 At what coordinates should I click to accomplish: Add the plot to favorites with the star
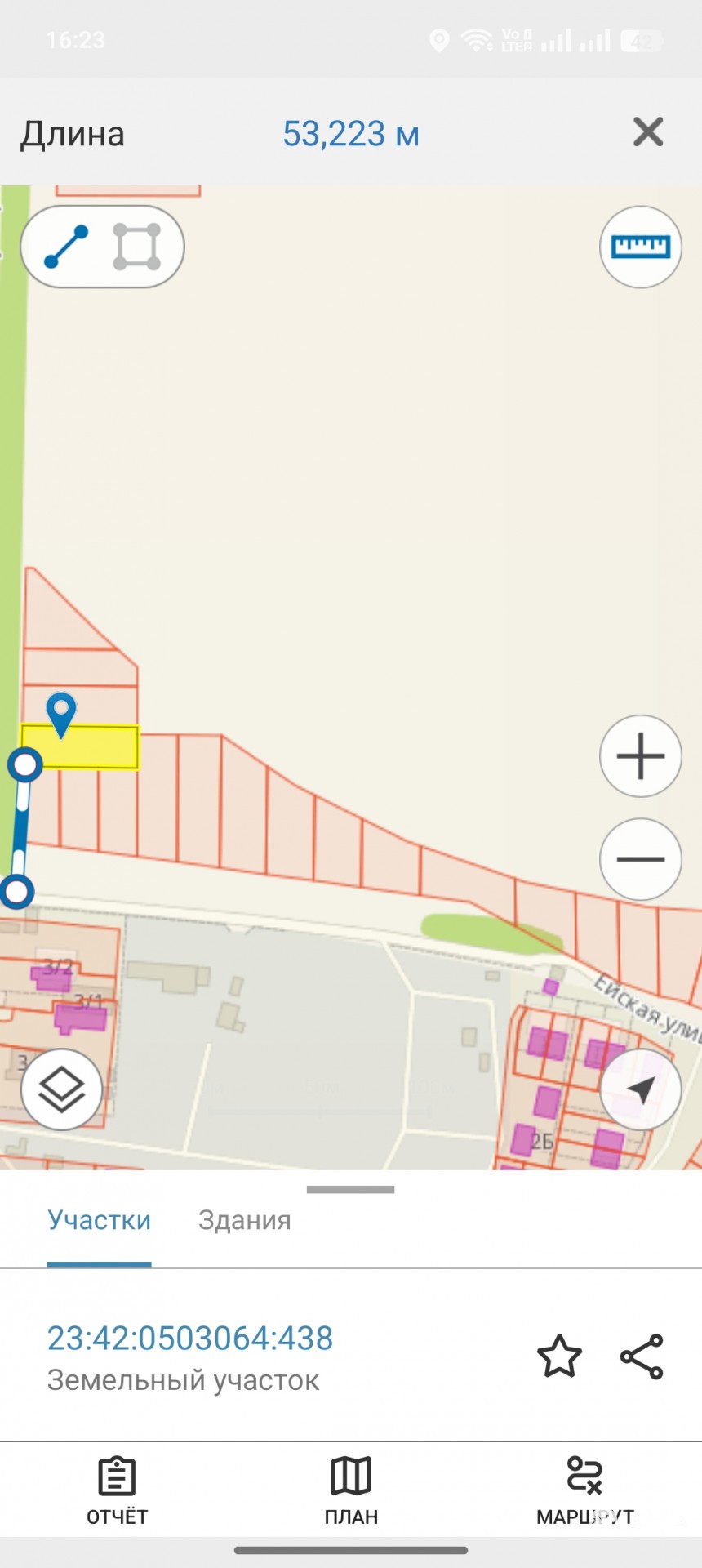pyautogui.click(x=559, y=1357)
